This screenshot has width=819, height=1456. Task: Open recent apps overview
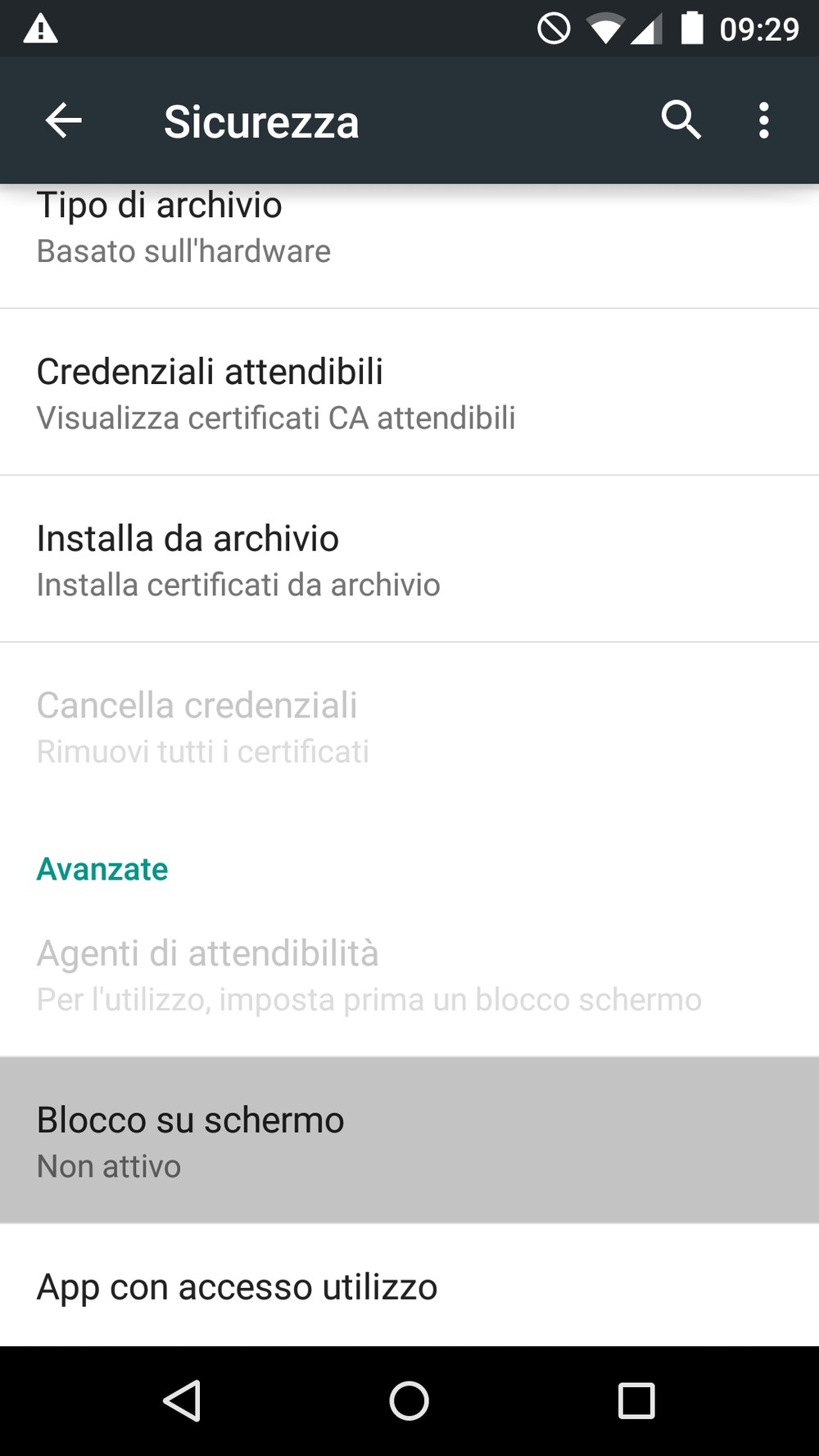636,1400
